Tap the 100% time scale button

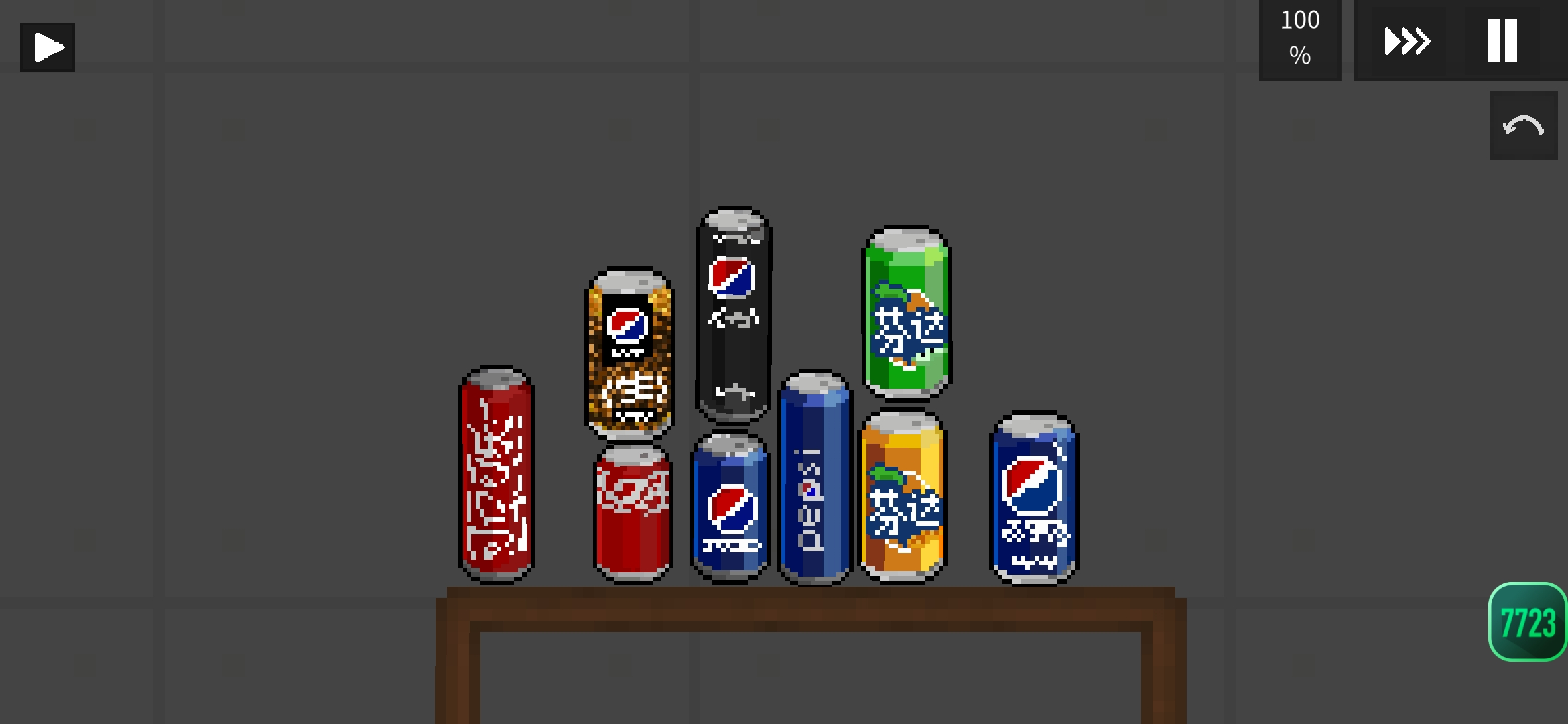1299,39
